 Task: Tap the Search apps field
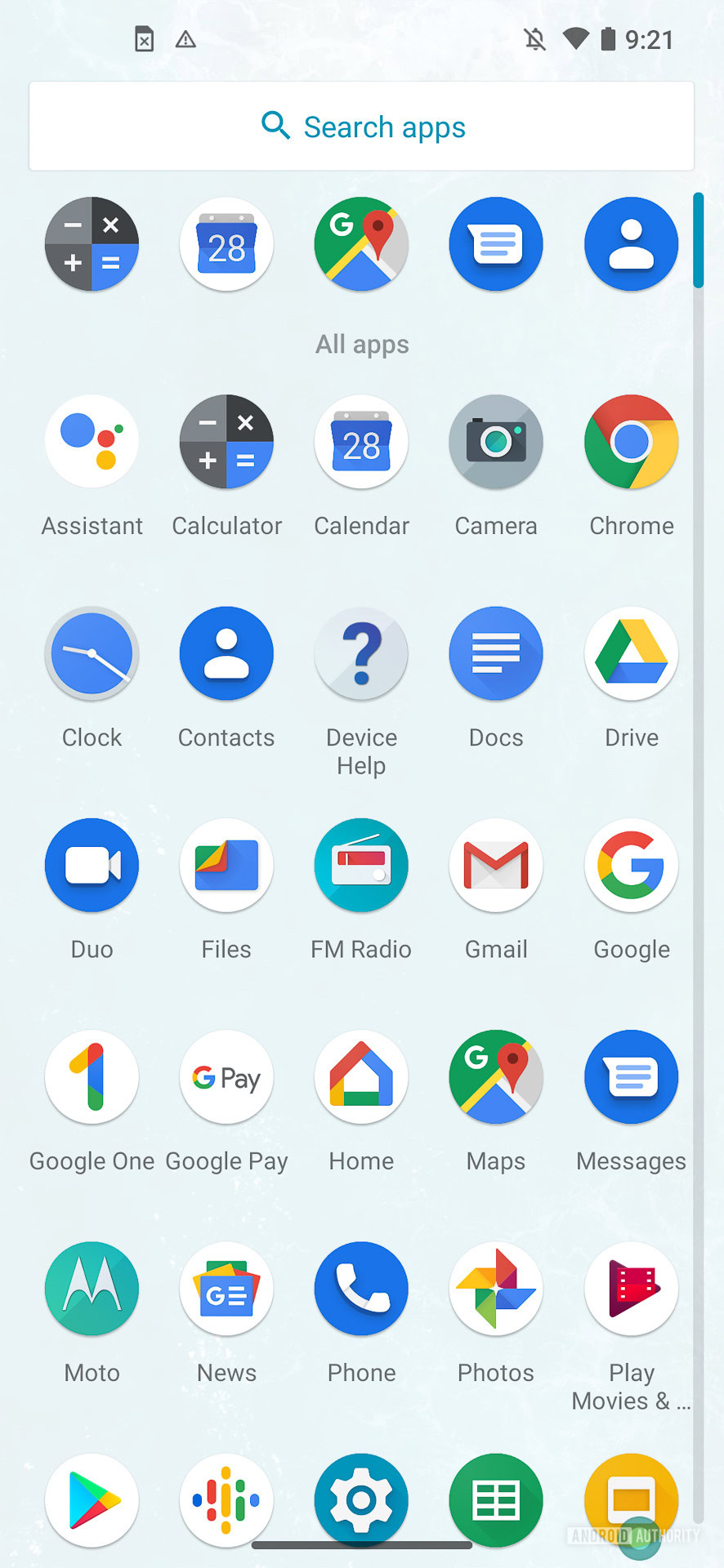[361, 127]
